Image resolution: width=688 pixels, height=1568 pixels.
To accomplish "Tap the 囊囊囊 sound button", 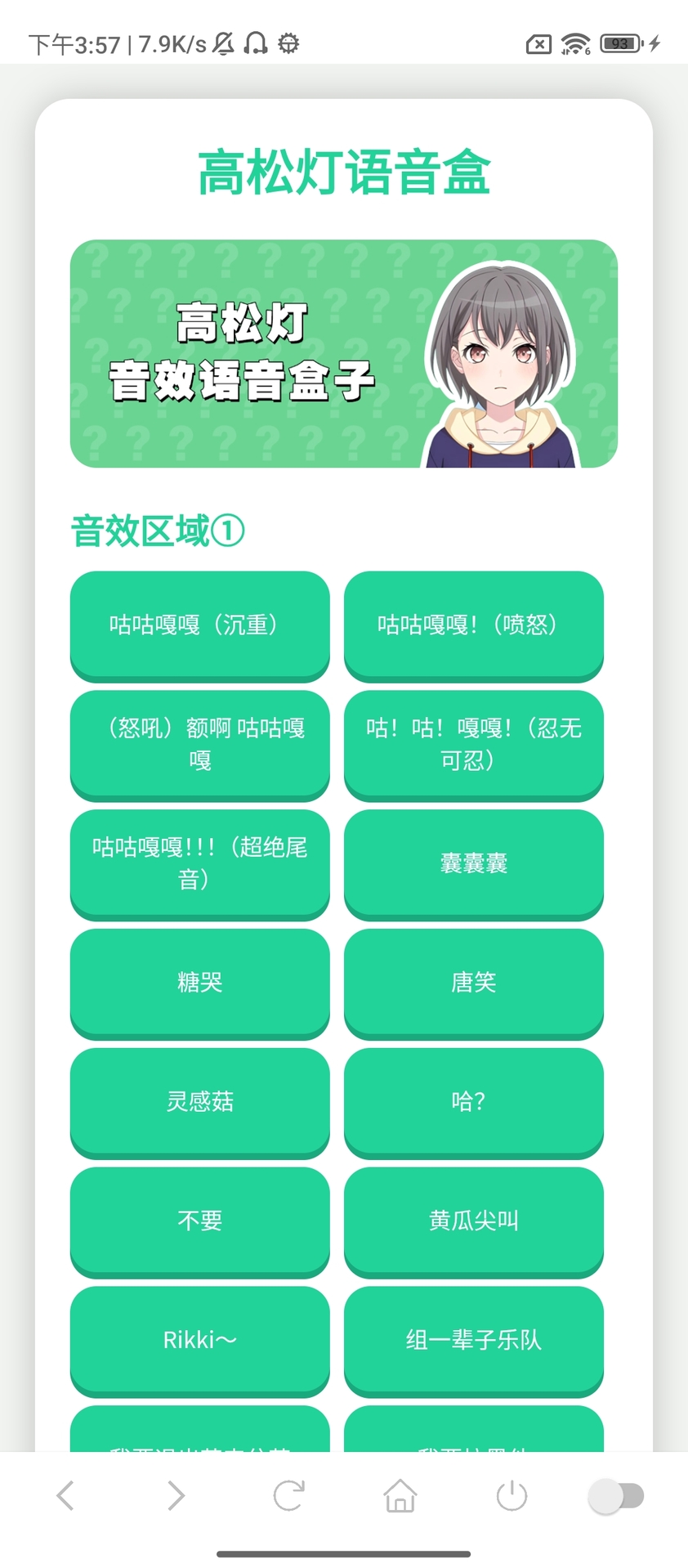I will tap(473, 863).
